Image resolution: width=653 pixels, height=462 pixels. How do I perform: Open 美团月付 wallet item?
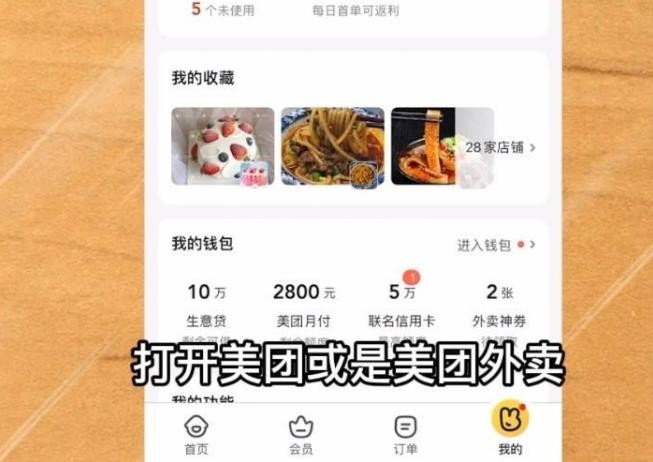click(303, 304)
